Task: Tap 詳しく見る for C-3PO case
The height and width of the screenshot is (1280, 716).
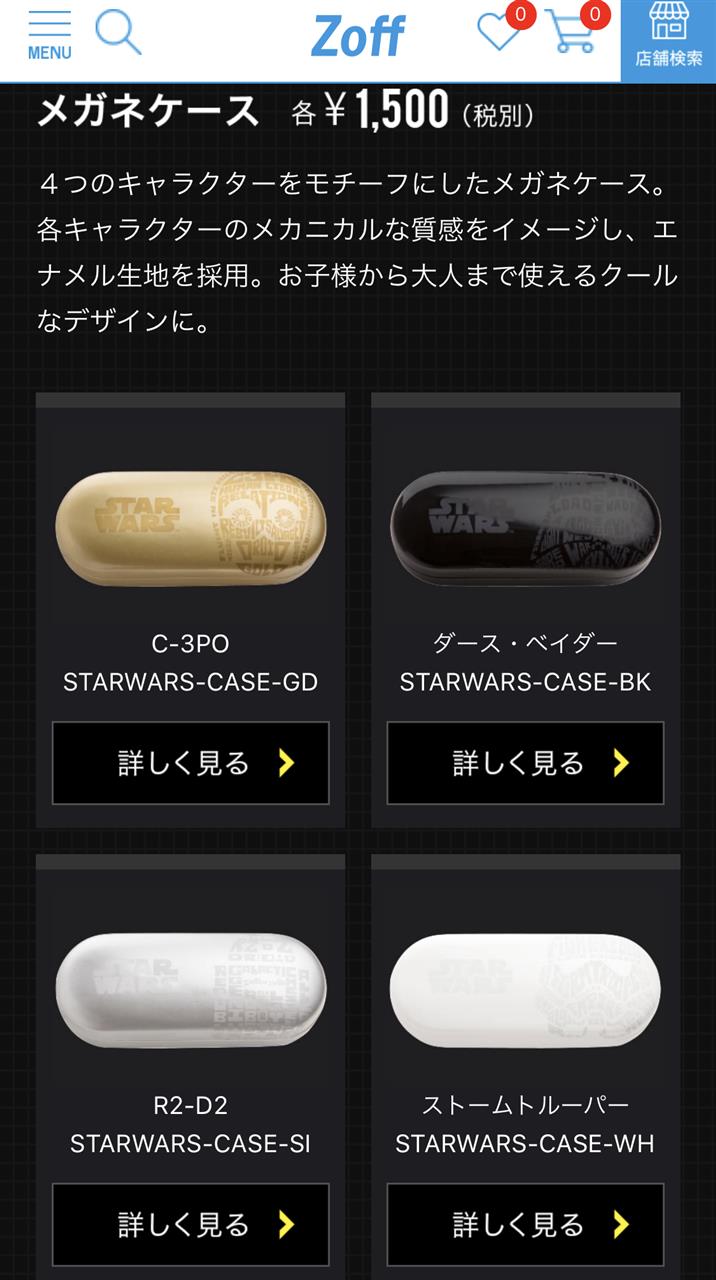Action: coord(191,763)
